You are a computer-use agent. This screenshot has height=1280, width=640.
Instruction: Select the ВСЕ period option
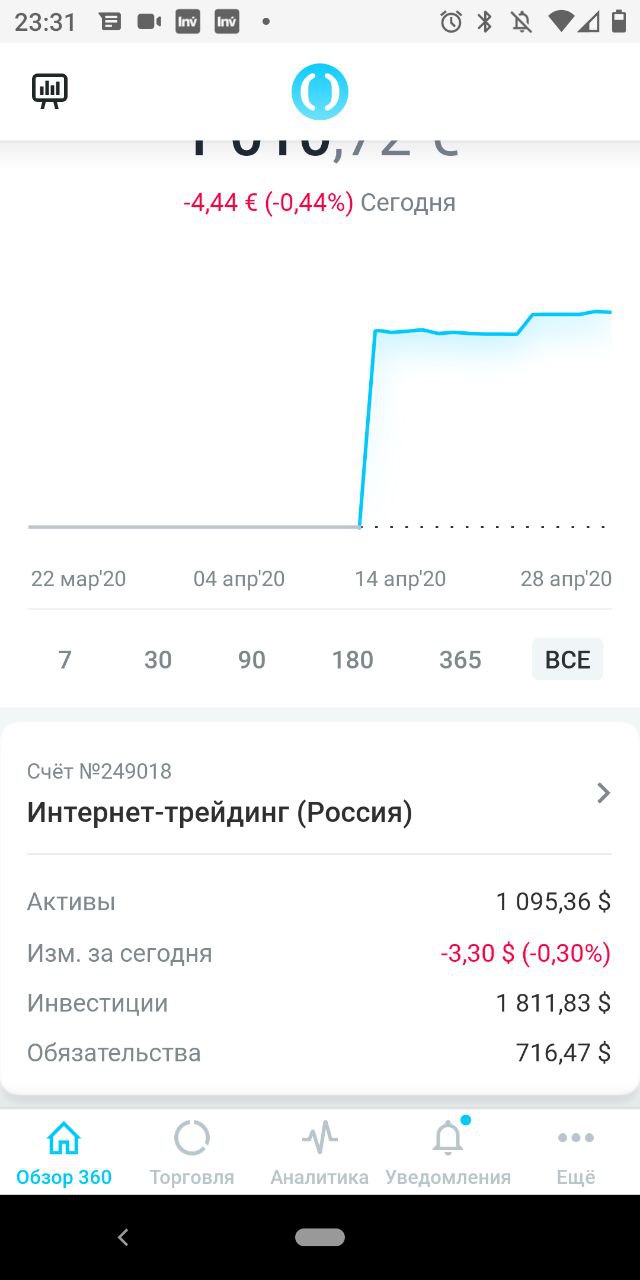click(567, 660)
